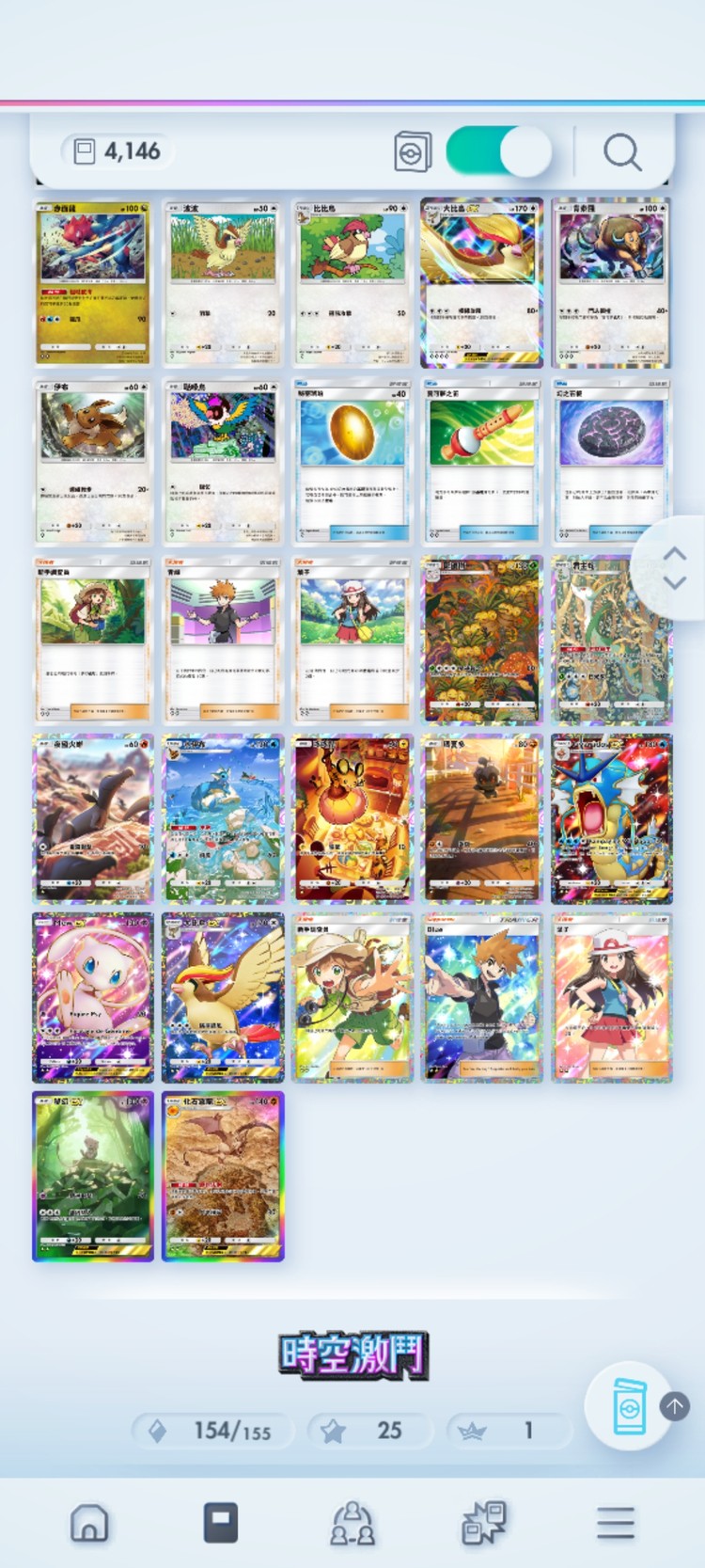Open the golden fossil item card
Viewport: 705px width, 1568px height.
pyautogui.click(x=352, y=462)
